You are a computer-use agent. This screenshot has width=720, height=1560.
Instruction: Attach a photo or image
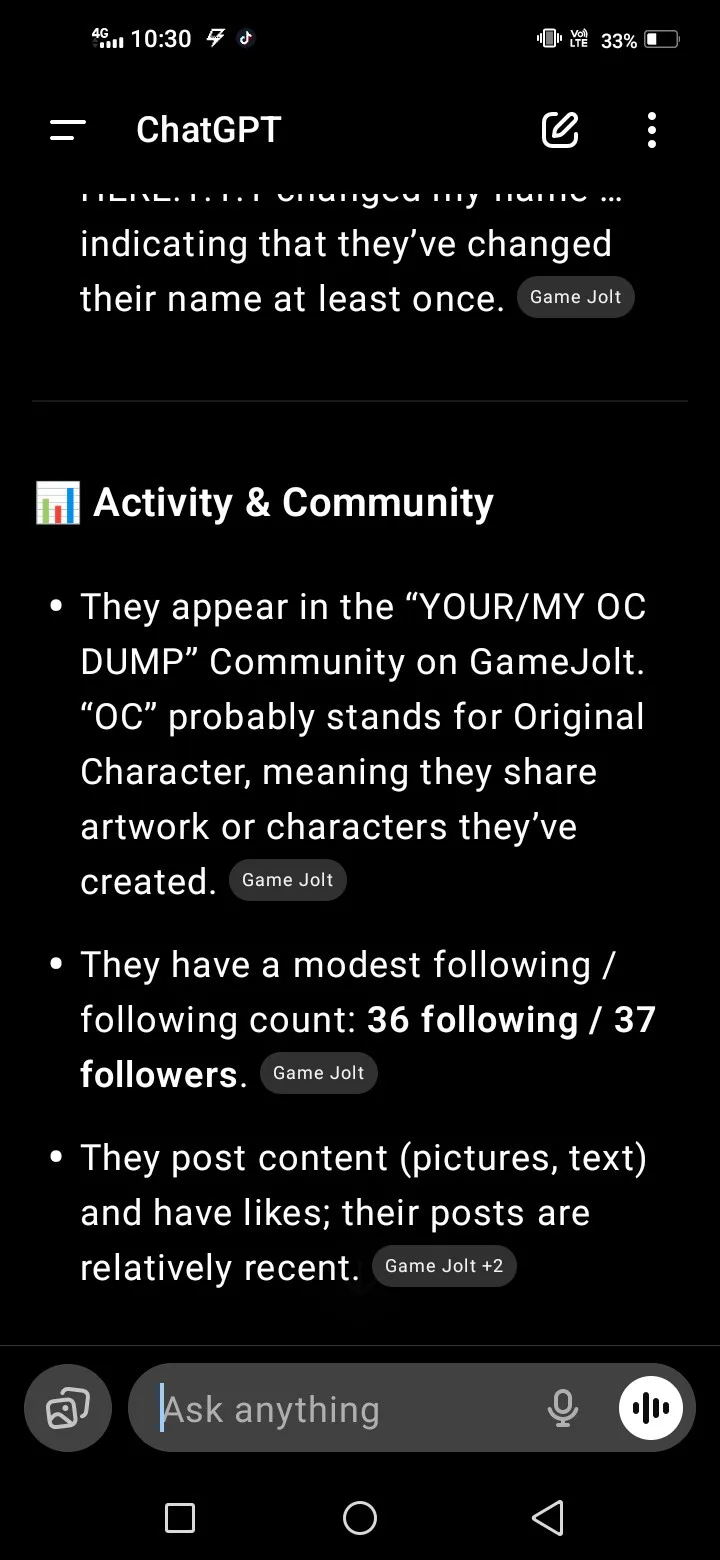click(x=68, y=1408)
